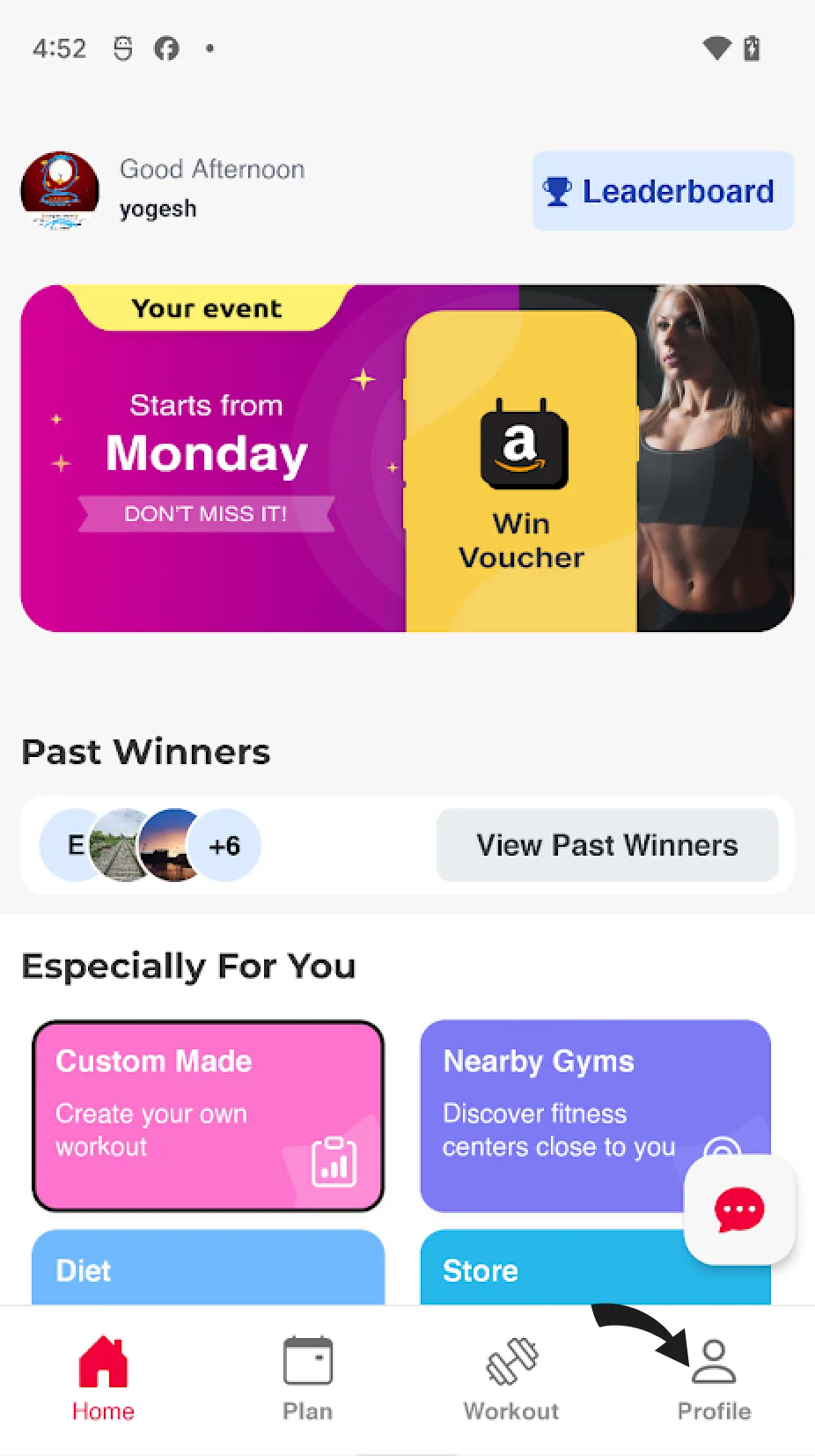Open the Diet card
This screenshot has height=1456, width=815.
coord(209,1268)
